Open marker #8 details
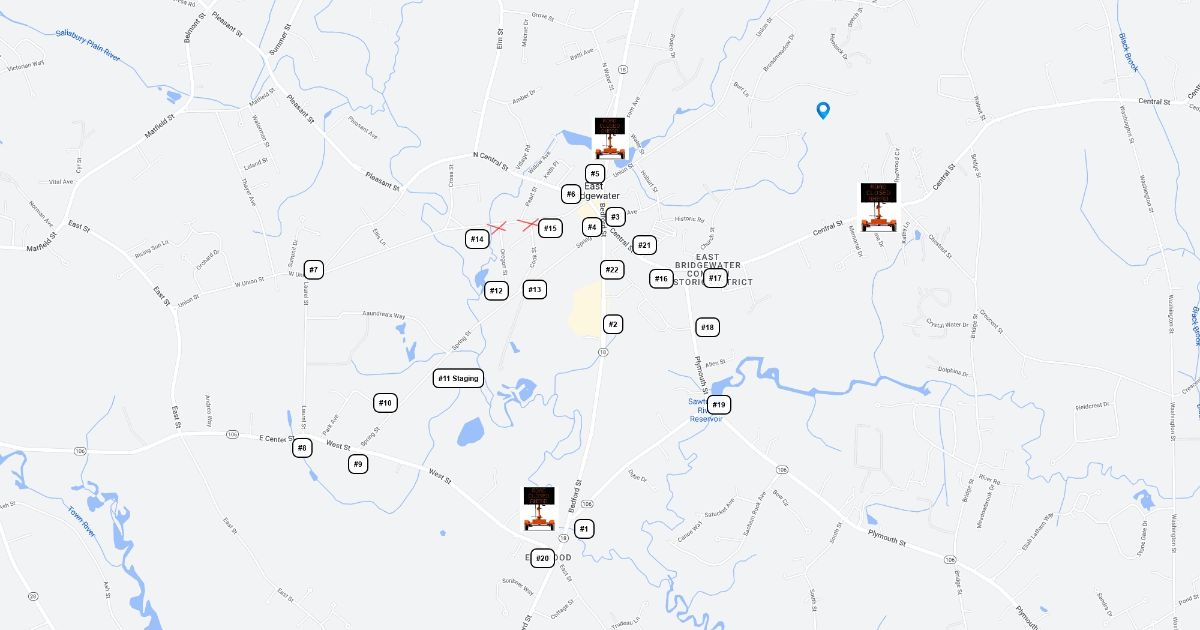The height and width of the screenshot is (630, 1200). pyautogui.click(x=302, y=448)
